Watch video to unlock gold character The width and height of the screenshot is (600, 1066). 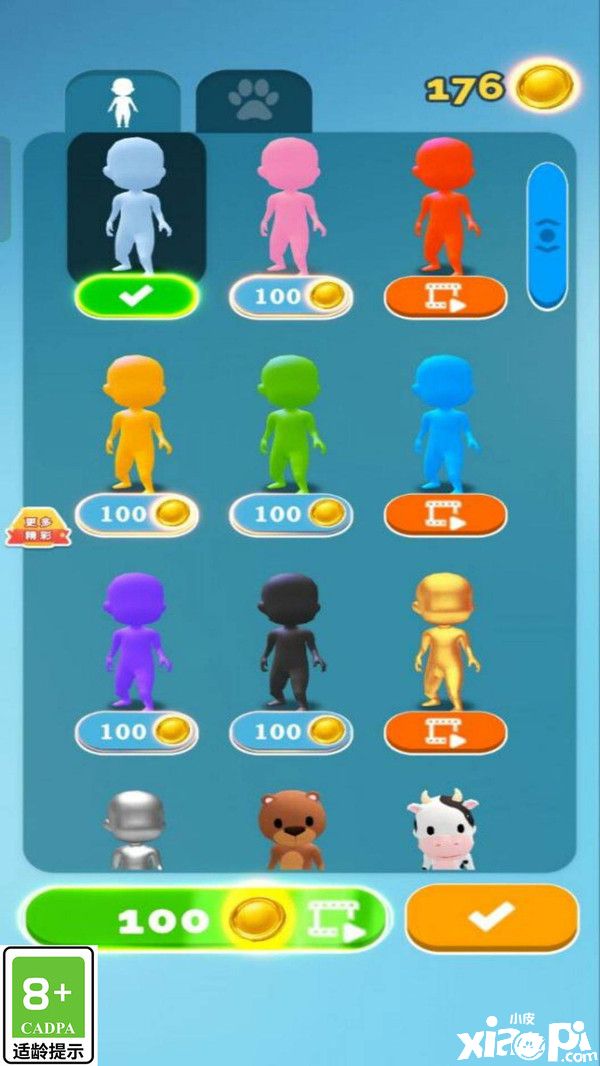click(445, 731)
